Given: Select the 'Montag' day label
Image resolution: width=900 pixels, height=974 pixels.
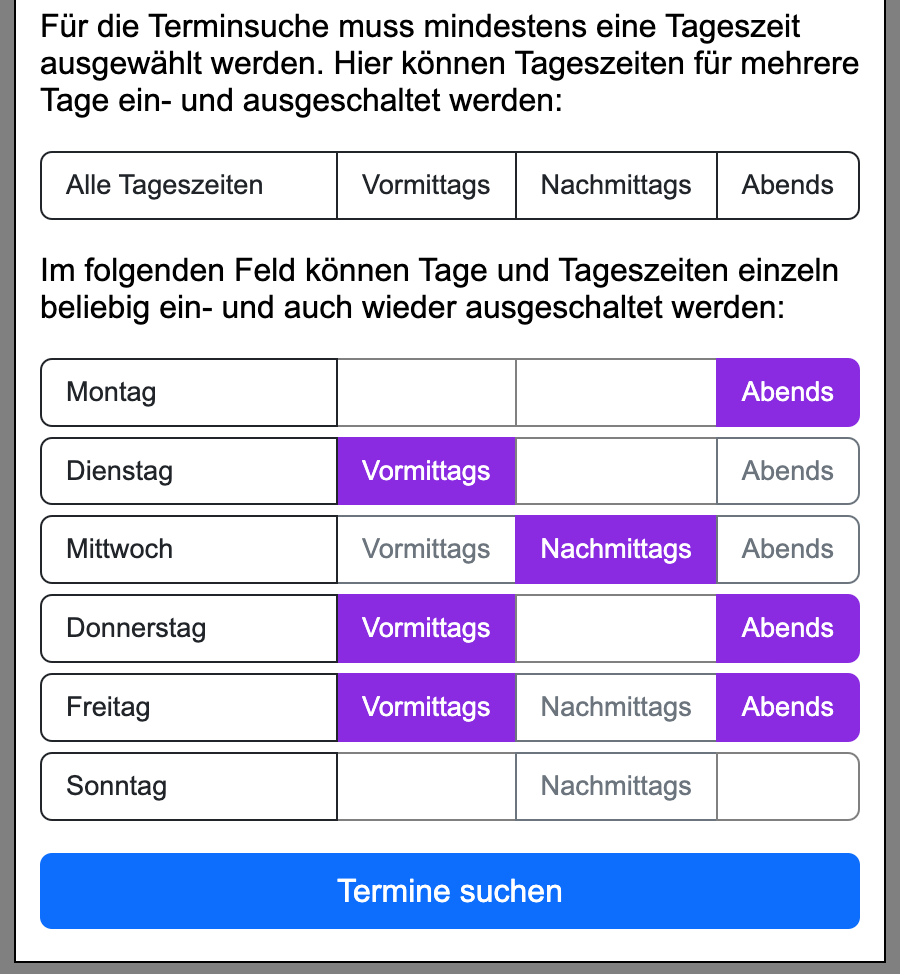Looking at the screenshot, I should coord(188,392).
